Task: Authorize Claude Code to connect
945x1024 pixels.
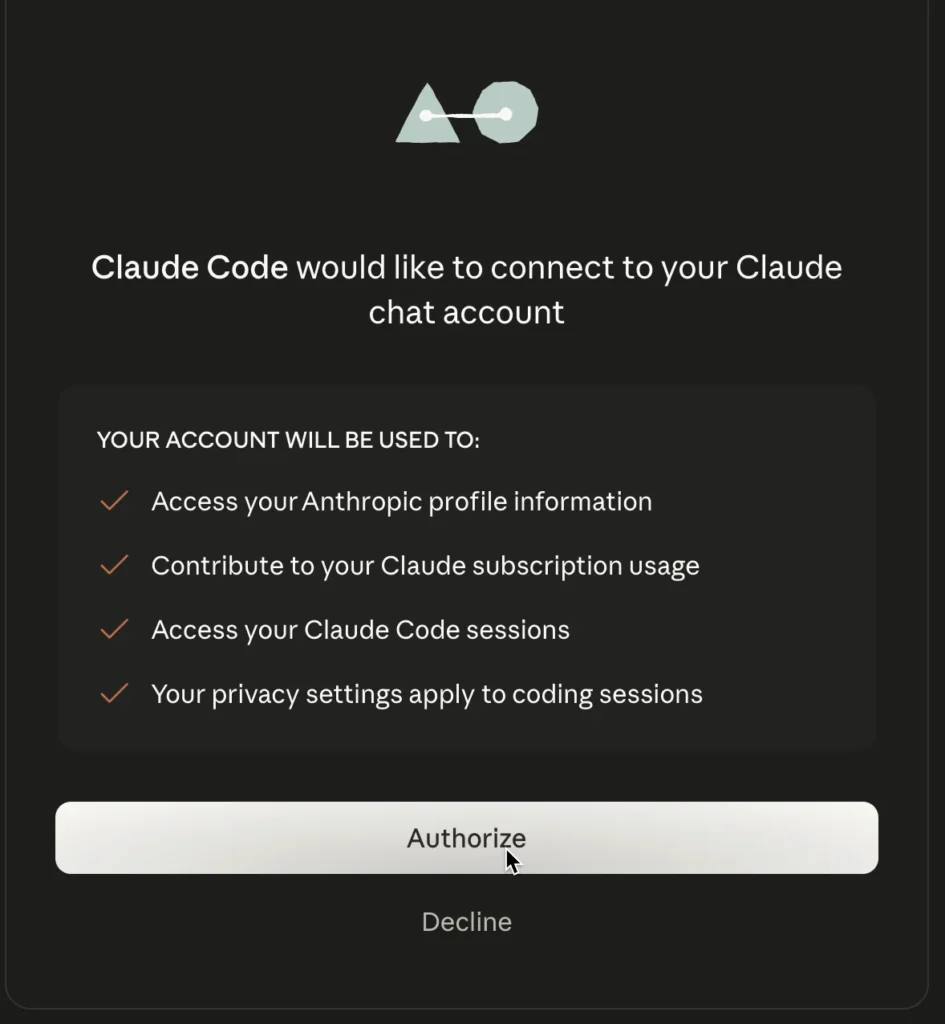Action: [466, 838]
